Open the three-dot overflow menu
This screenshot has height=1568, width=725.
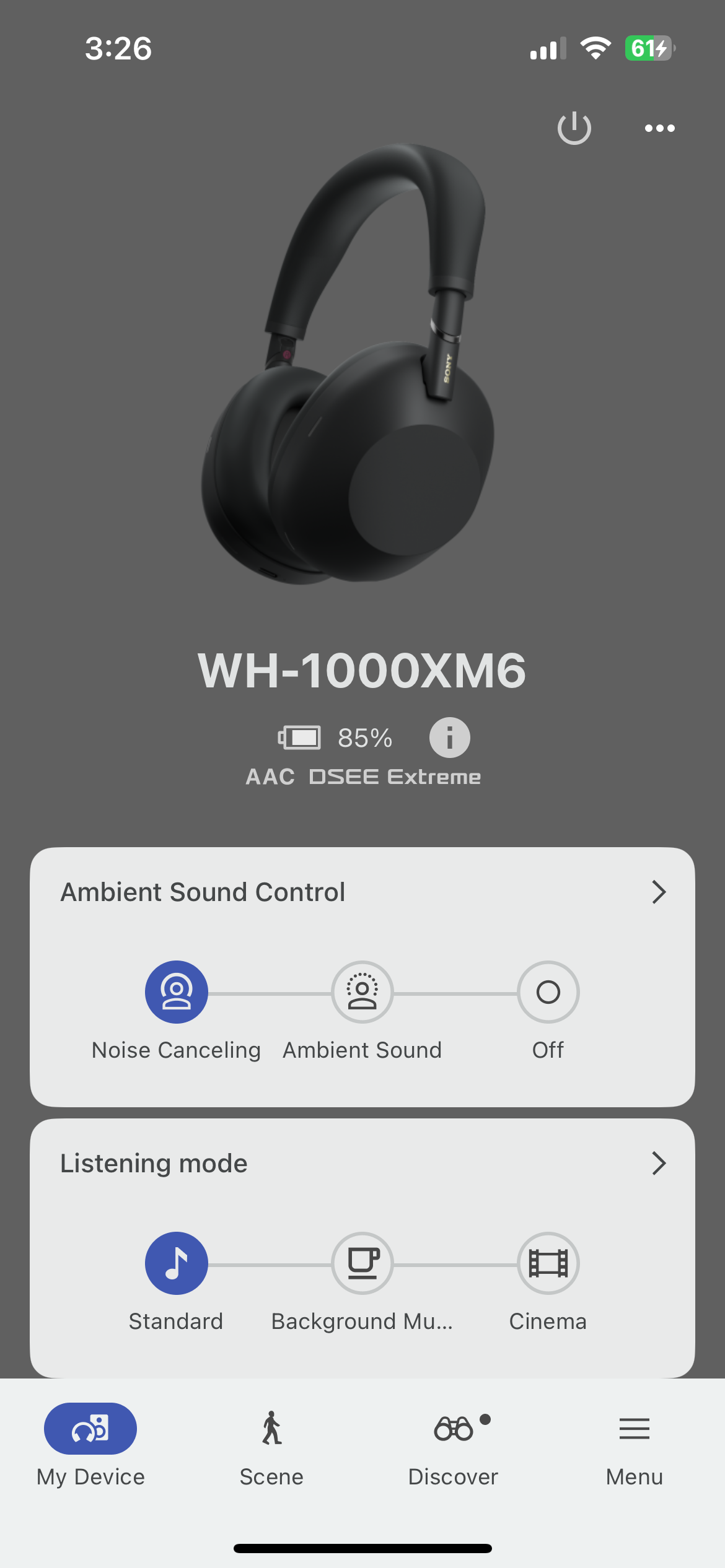coord(659,128)
